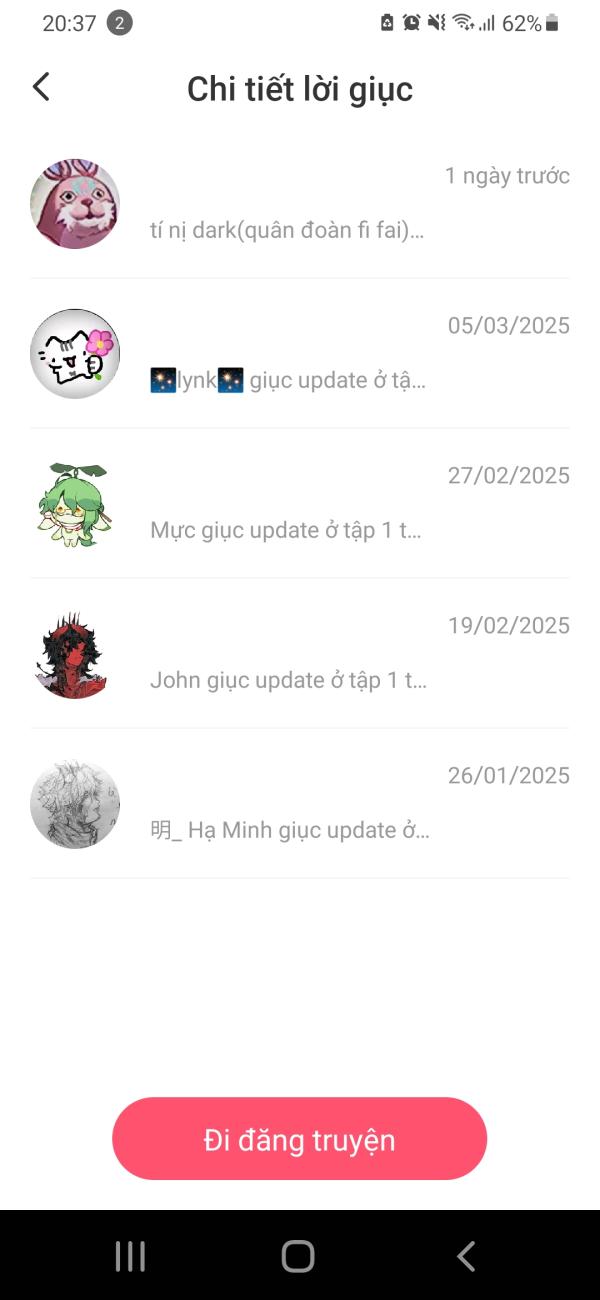Image resolution: width=600 pixels, height=1300 pixels.
Task: Open lynk's update reminder from 05/03/2025
Action: [x=300, y=354]
